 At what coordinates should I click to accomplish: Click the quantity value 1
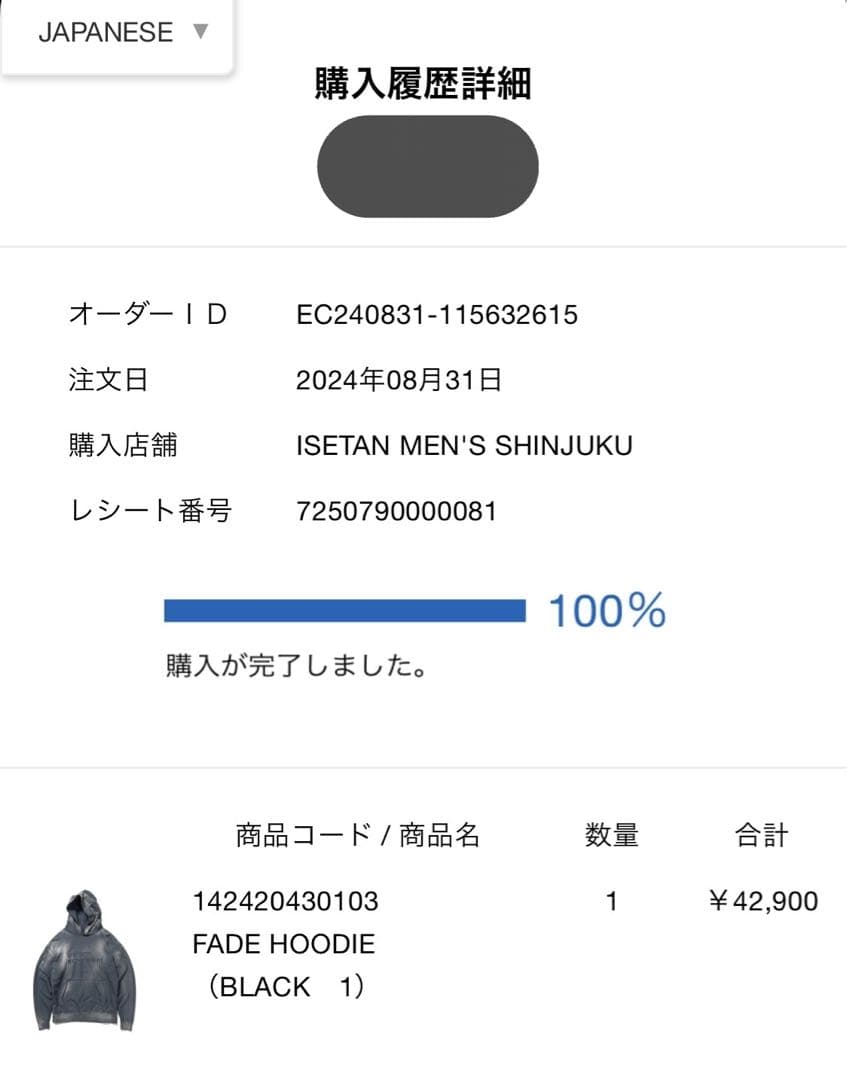613,902
